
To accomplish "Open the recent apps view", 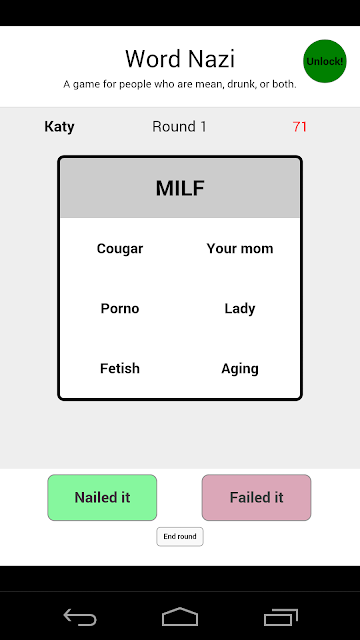I will pyautogui.click(x=280, y=617).
